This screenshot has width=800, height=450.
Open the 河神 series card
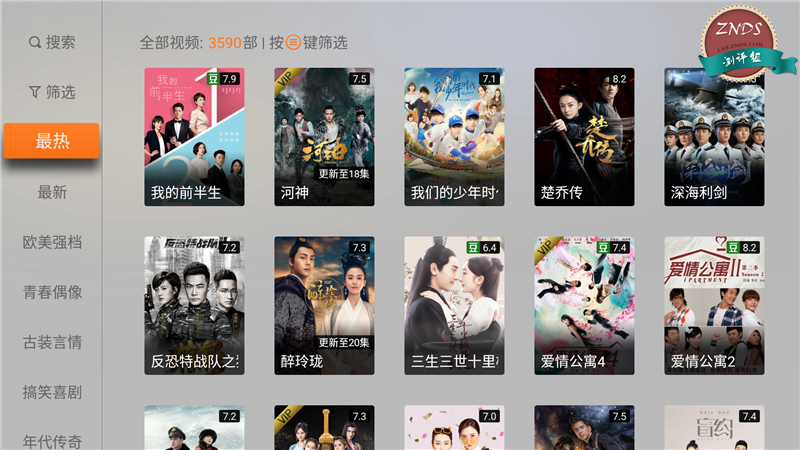[324, 137]
